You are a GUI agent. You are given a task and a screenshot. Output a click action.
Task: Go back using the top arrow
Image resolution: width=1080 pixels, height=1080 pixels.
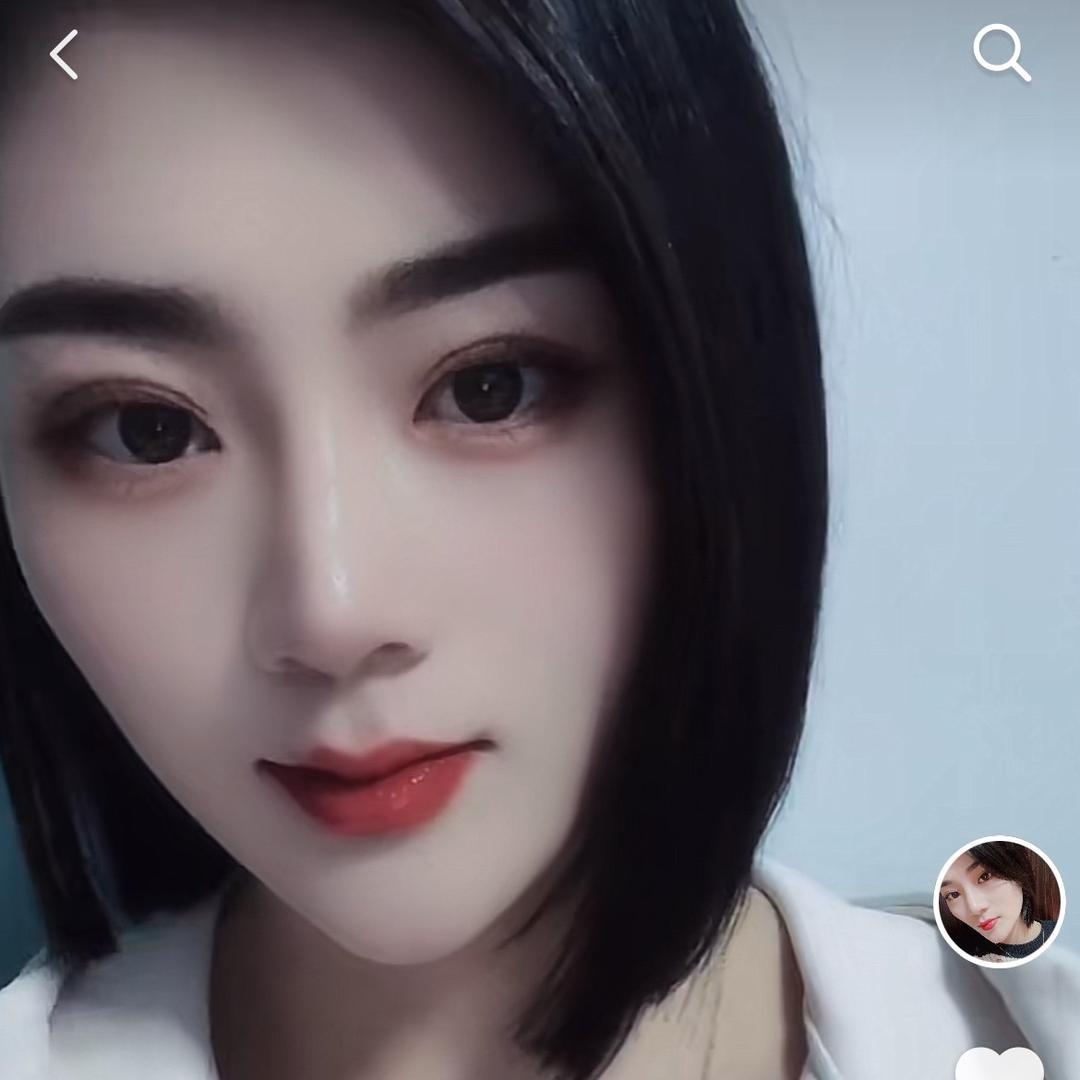click(x=64, y=55)
